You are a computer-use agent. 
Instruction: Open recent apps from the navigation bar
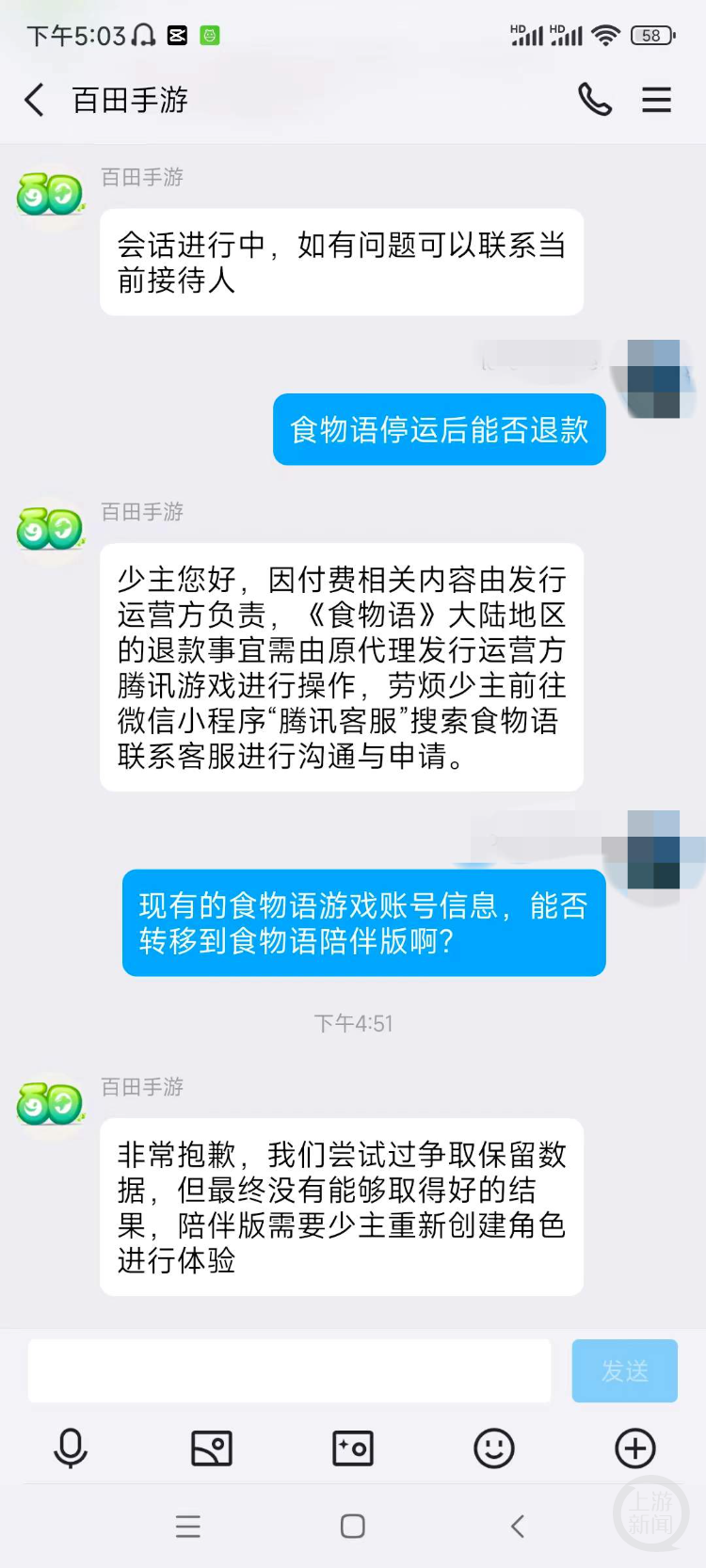[188, 1526]
